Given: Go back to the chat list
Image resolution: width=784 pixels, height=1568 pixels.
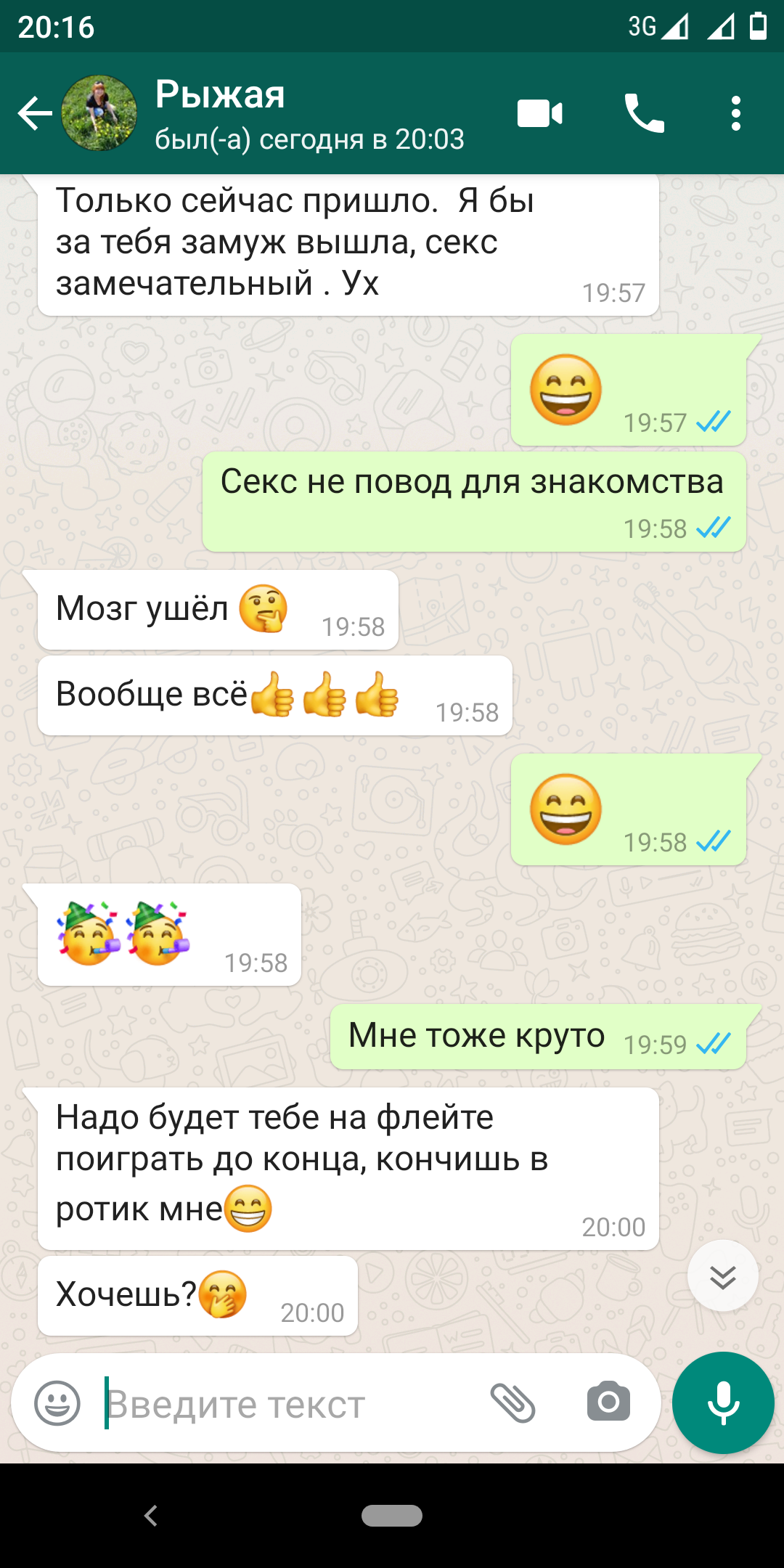Looking at the screenshot, I should (35, 113).
